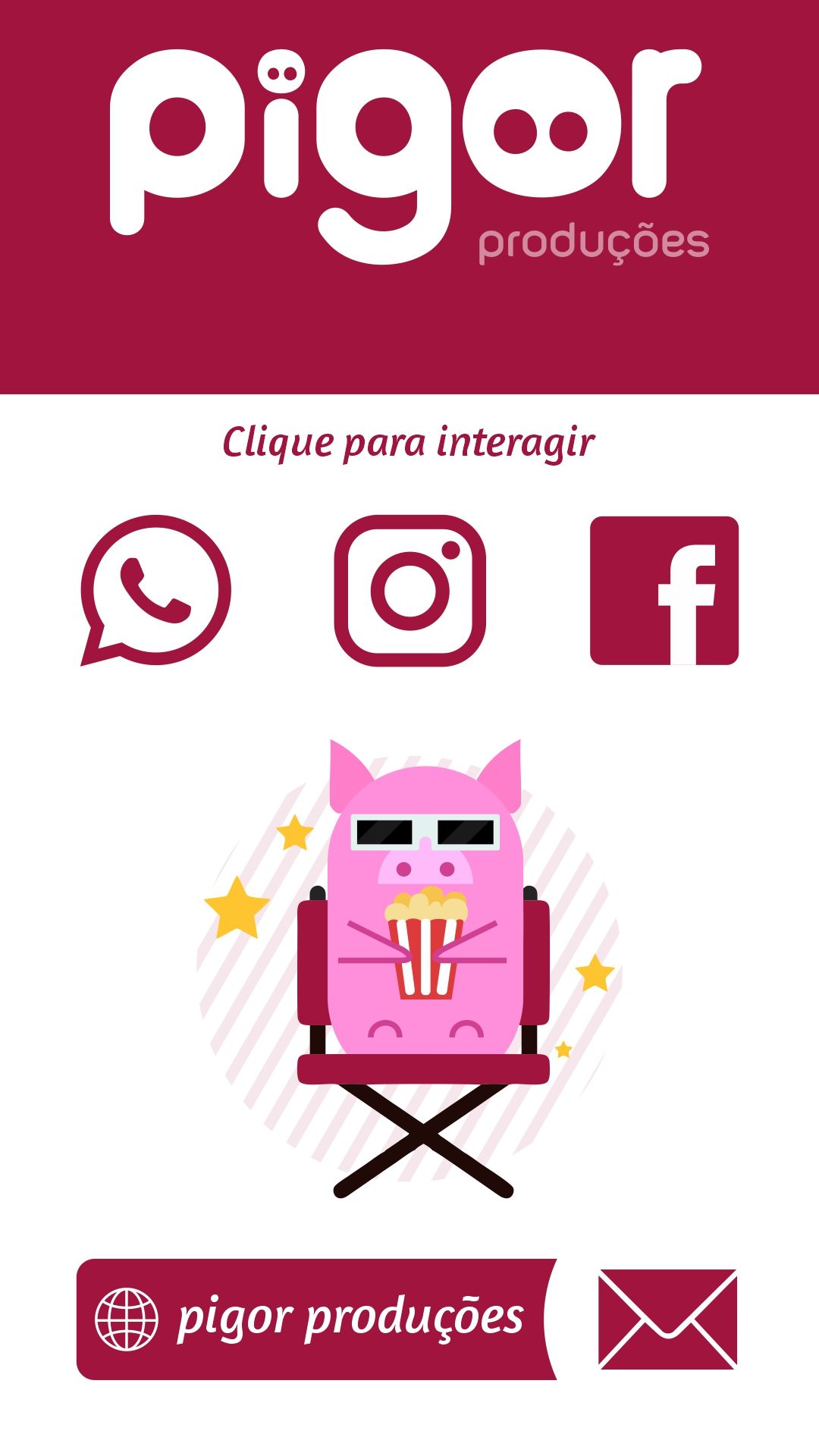The height and width of the screenshot is (1456, 819).
Task: Send an email via envelope icon
Action: pos(667,1319)
